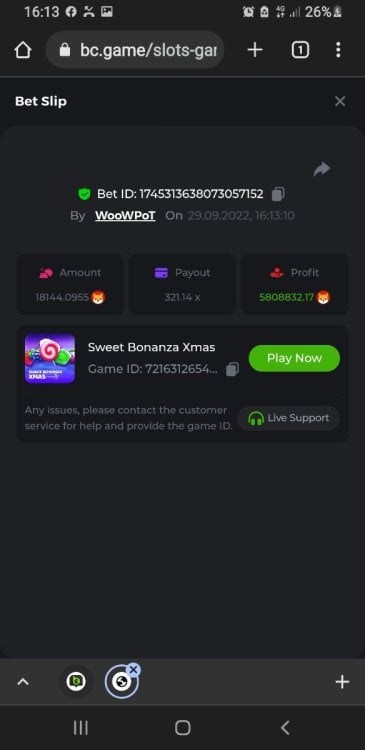Tap Play Now for Sweet Bonanza Xmas
Screen dimensions: 365x750
[294, 358]
